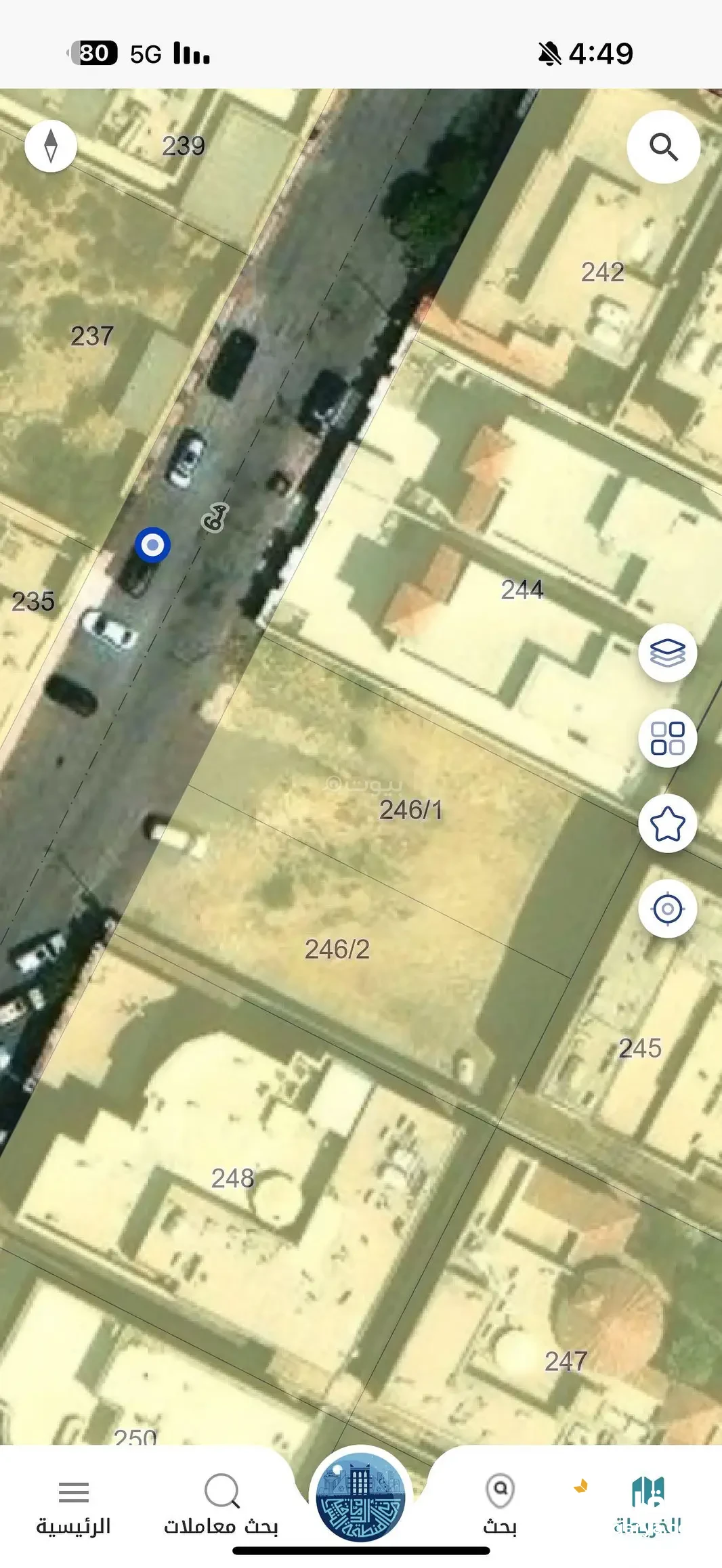Open the search magnifier button
This screenshot has height=1568, width=722.
point(663,147)
